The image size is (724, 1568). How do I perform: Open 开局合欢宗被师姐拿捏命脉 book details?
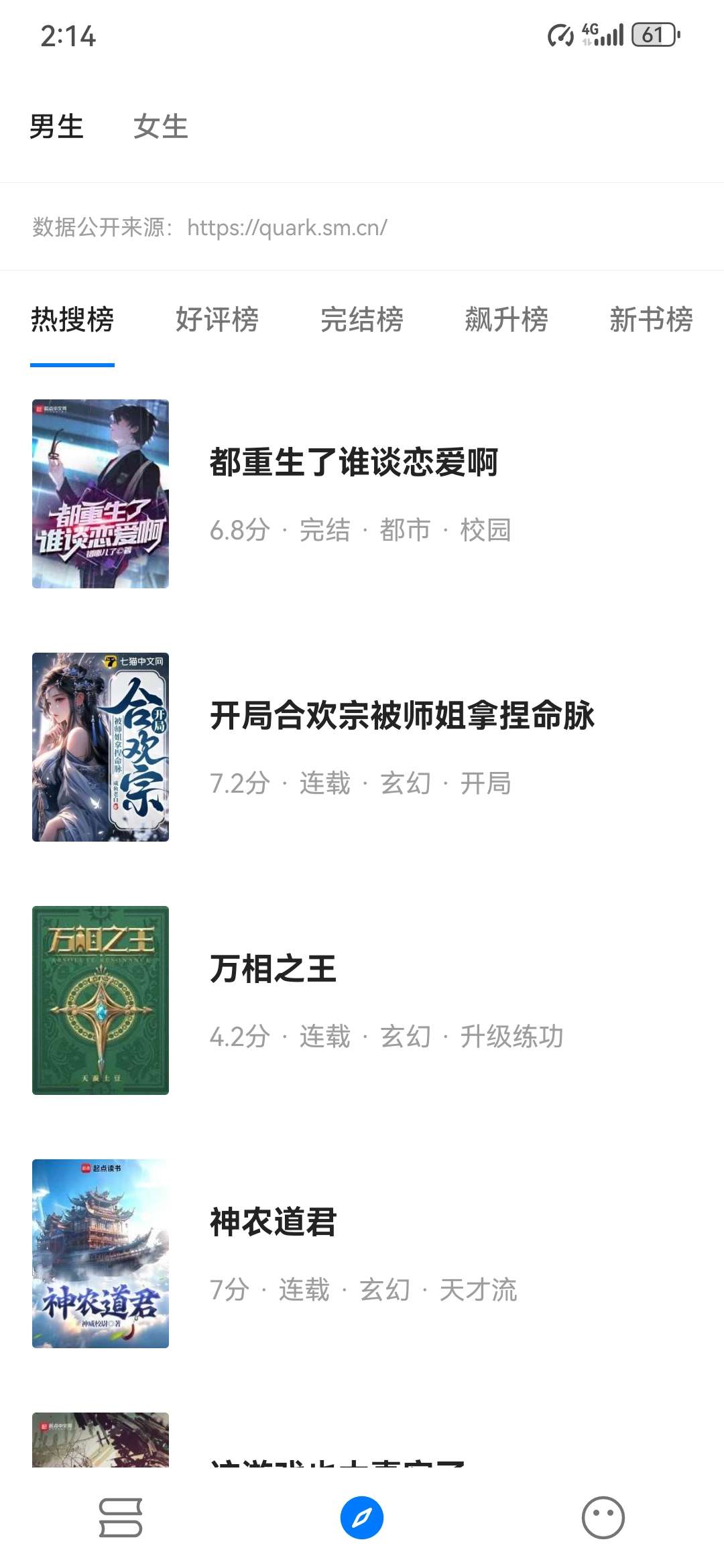(x=402, y=716)
